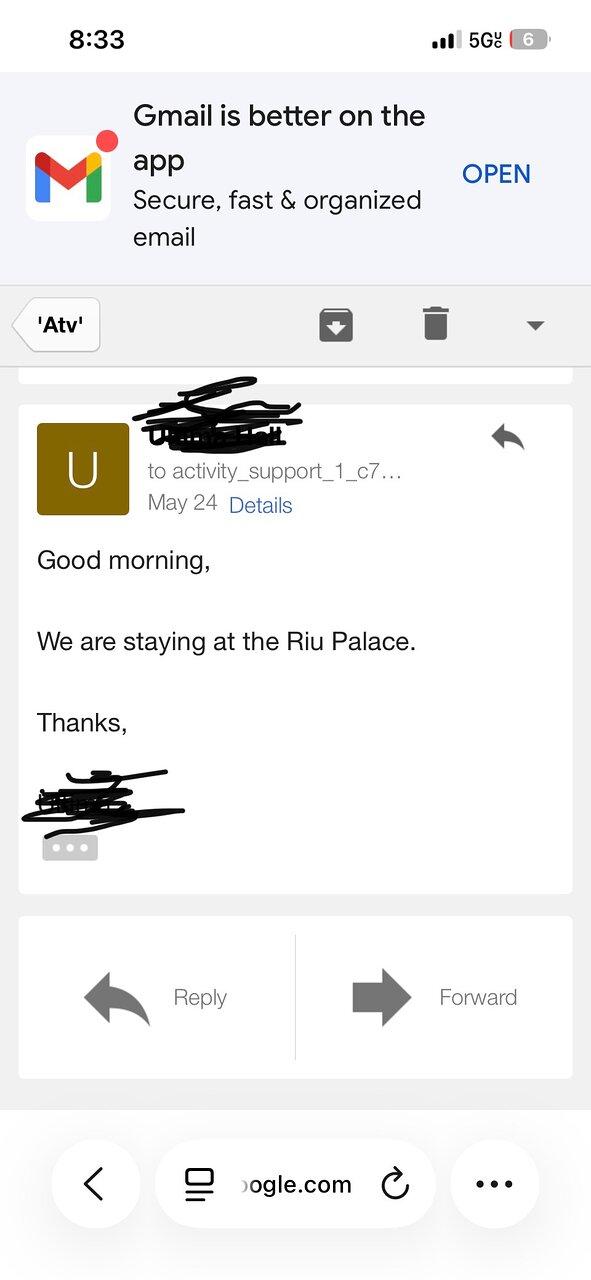Open the more actions dropdown arrow
Screen dimensions: 591x1280
pyautogui.click(x=535, y=325)
